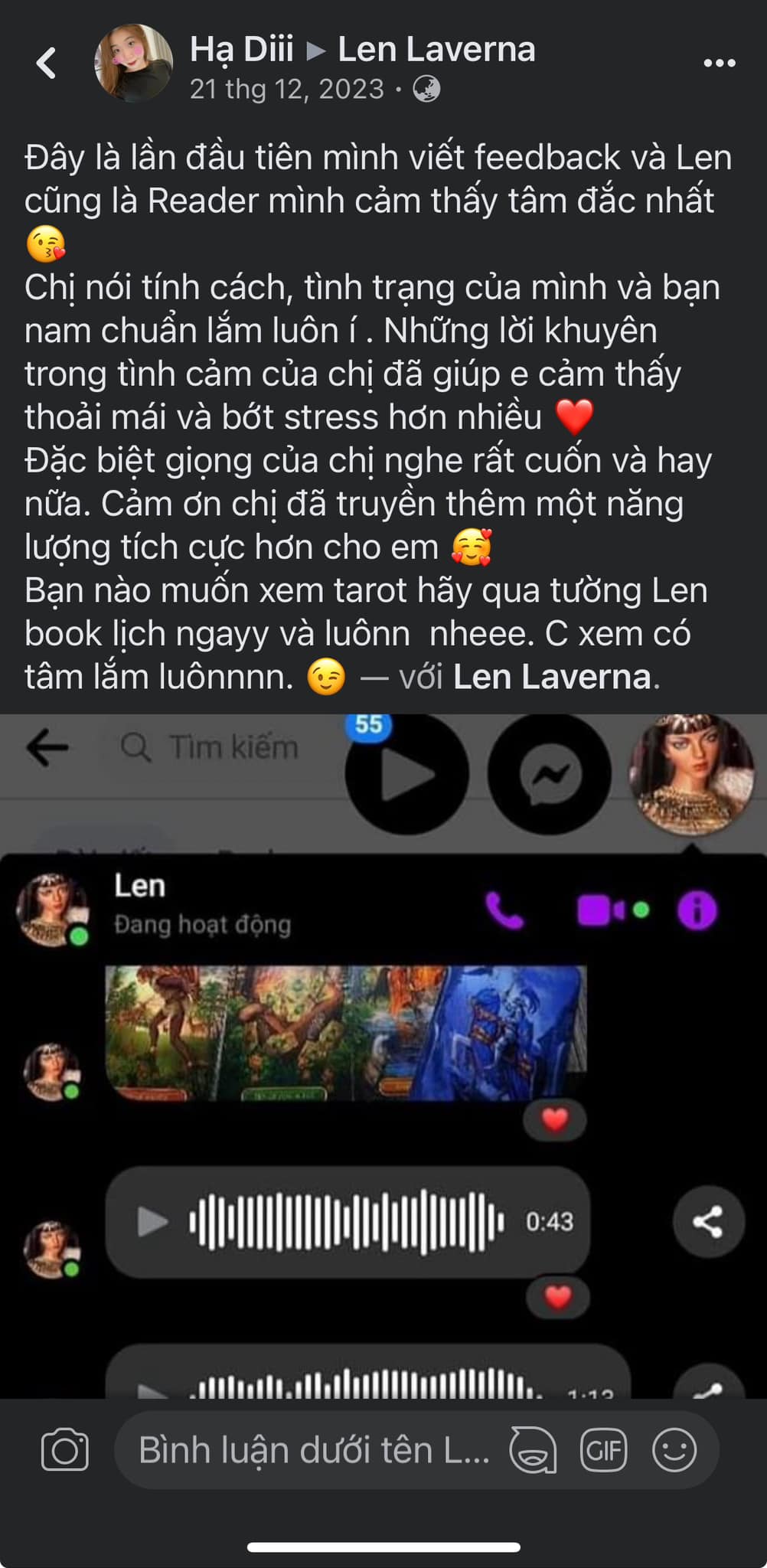Open Hạ Diii's profile name link

pos(242,50)
